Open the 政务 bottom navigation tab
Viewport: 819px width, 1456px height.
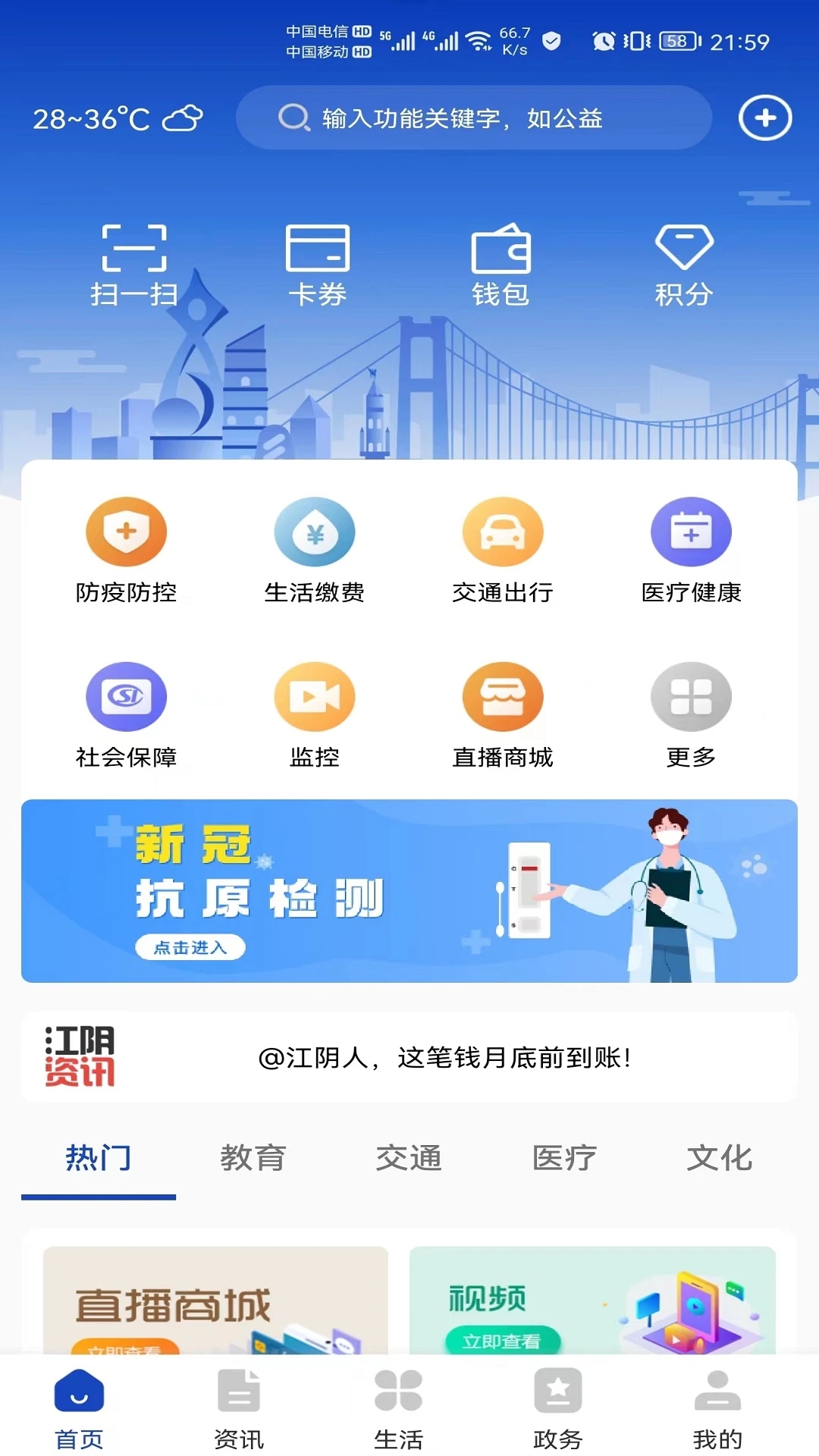(559, 1410)
